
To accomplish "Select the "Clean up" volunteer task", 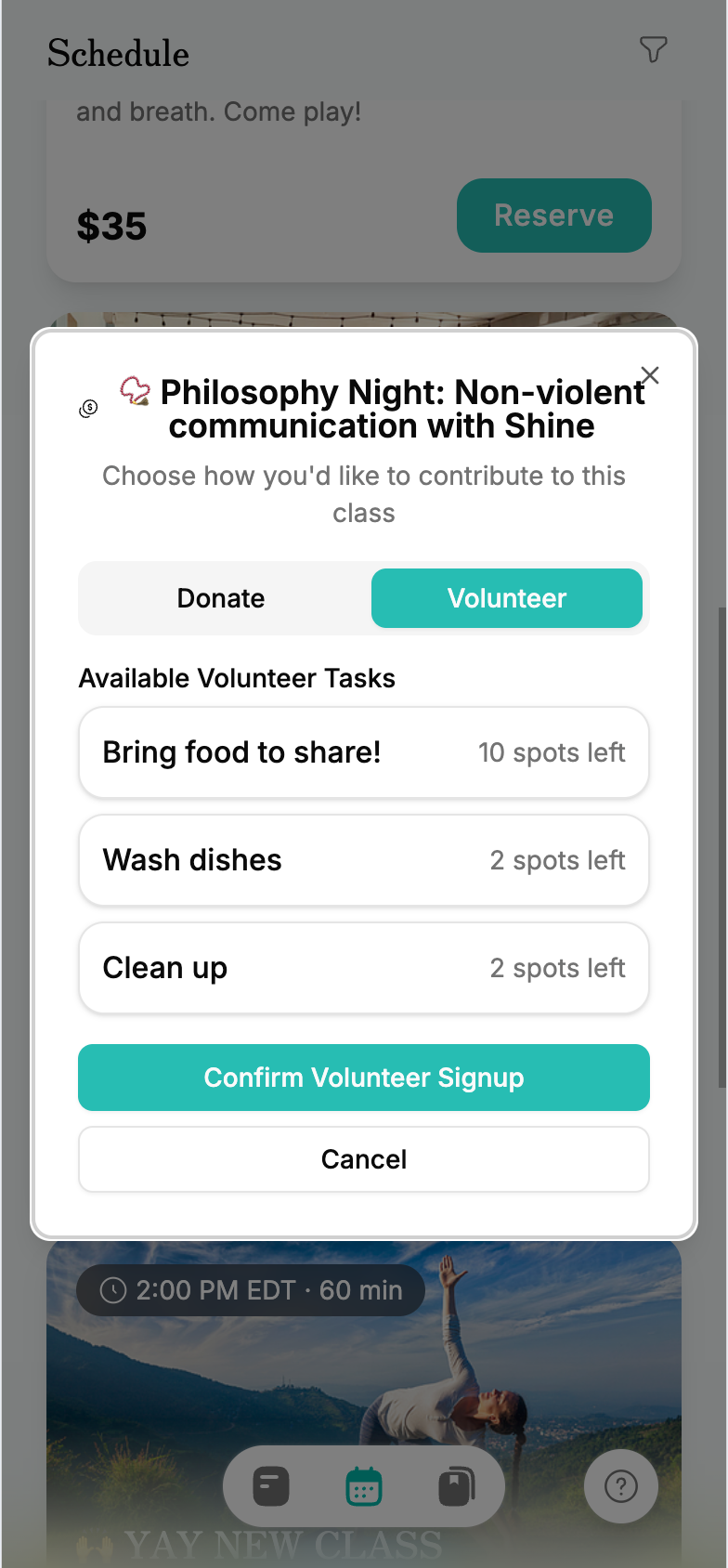I will [364, 968].
